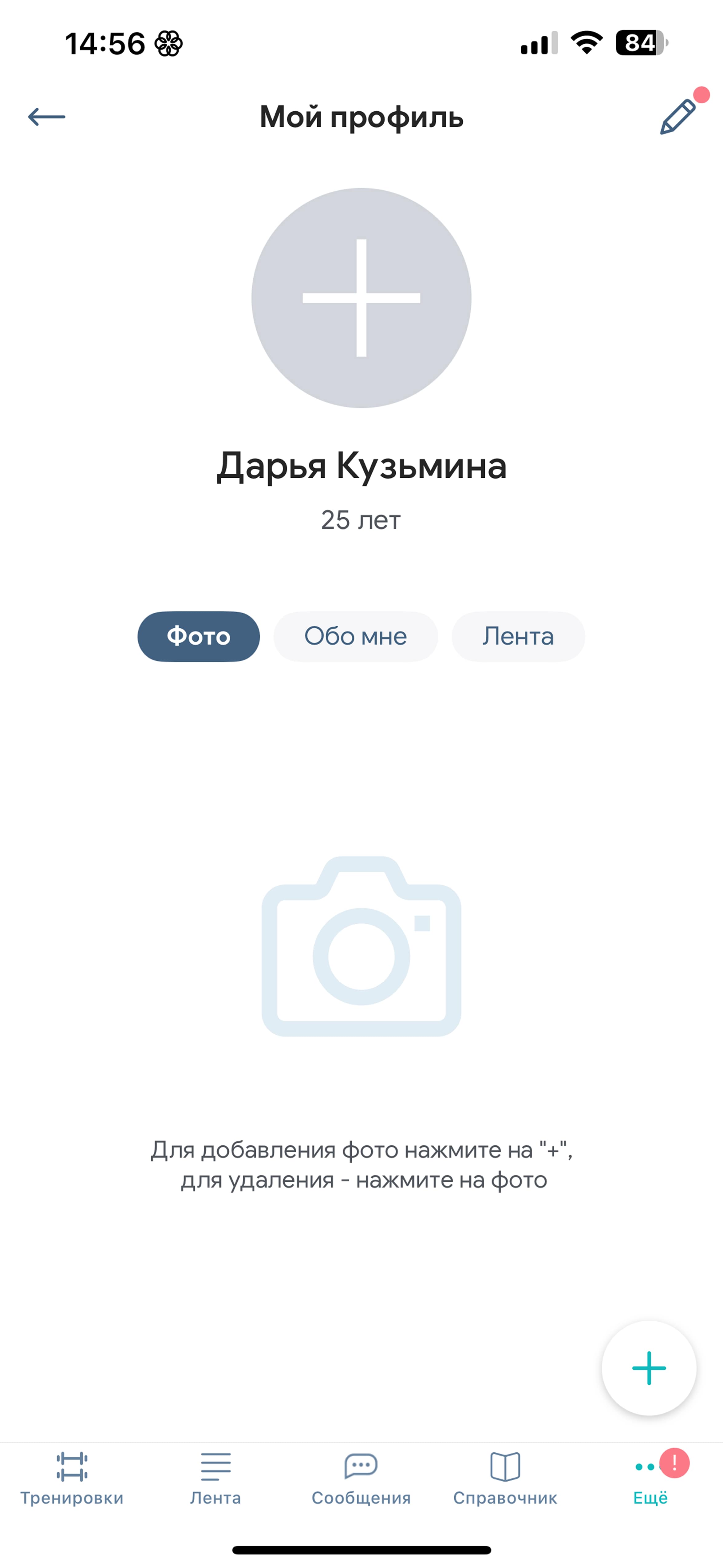Select the Фото chip
This screenshot has width=723, height=1568.
point(198,636)
